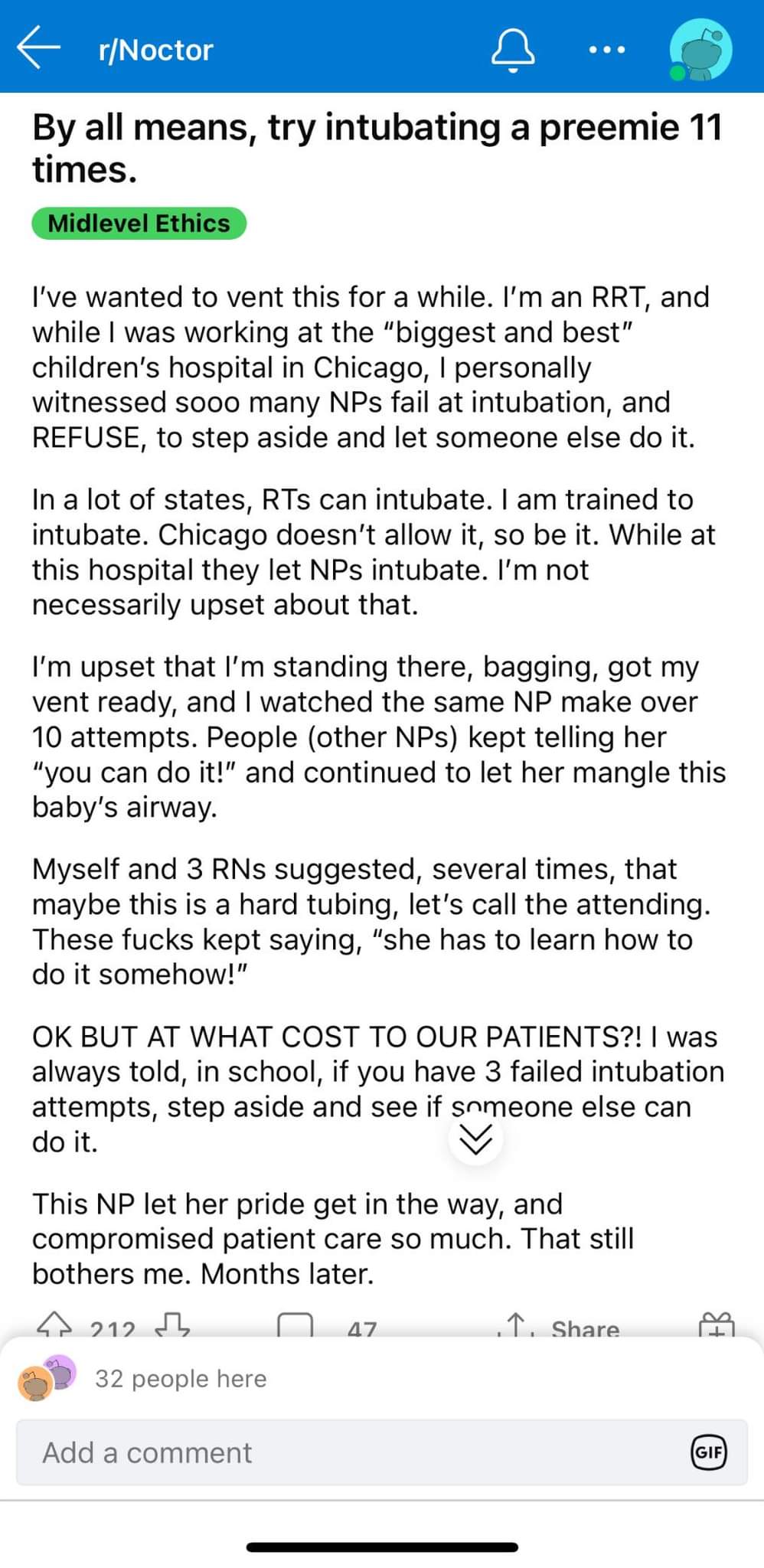This screenshot has height=1568, width=764.
Task: Open the r/Noctor community page
Action: point(155,50)
